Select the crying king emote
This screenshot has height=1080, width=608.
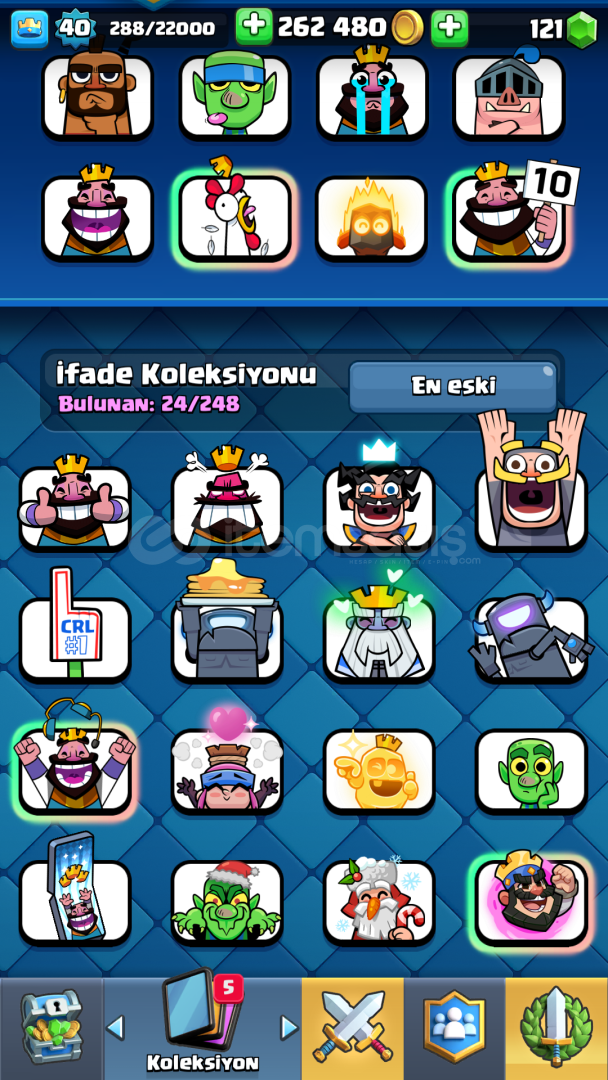[372, 94]
